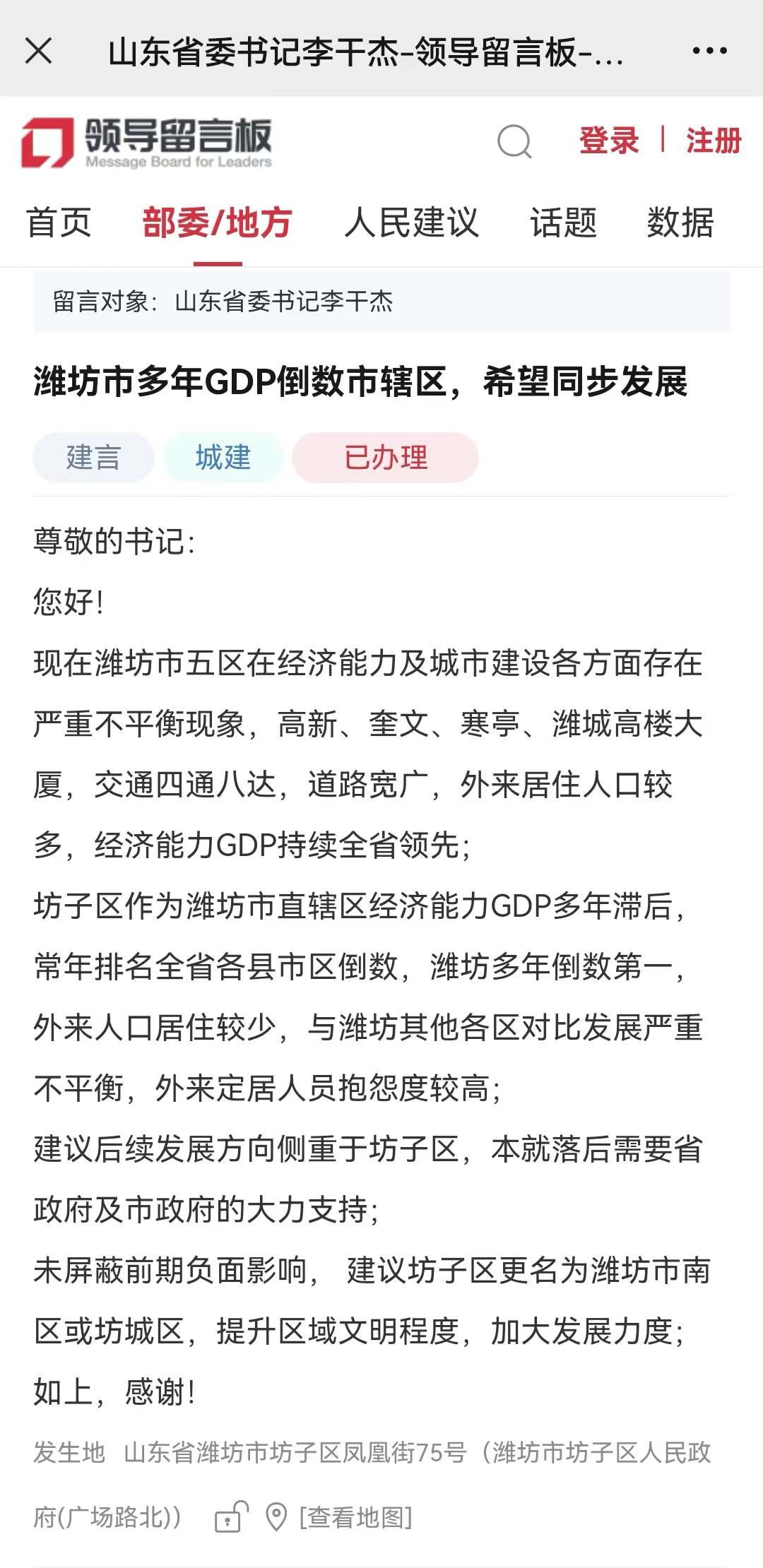Switch to the 数据 tab
Screen dimensions: 763x1568
click(x=680, y=222)
